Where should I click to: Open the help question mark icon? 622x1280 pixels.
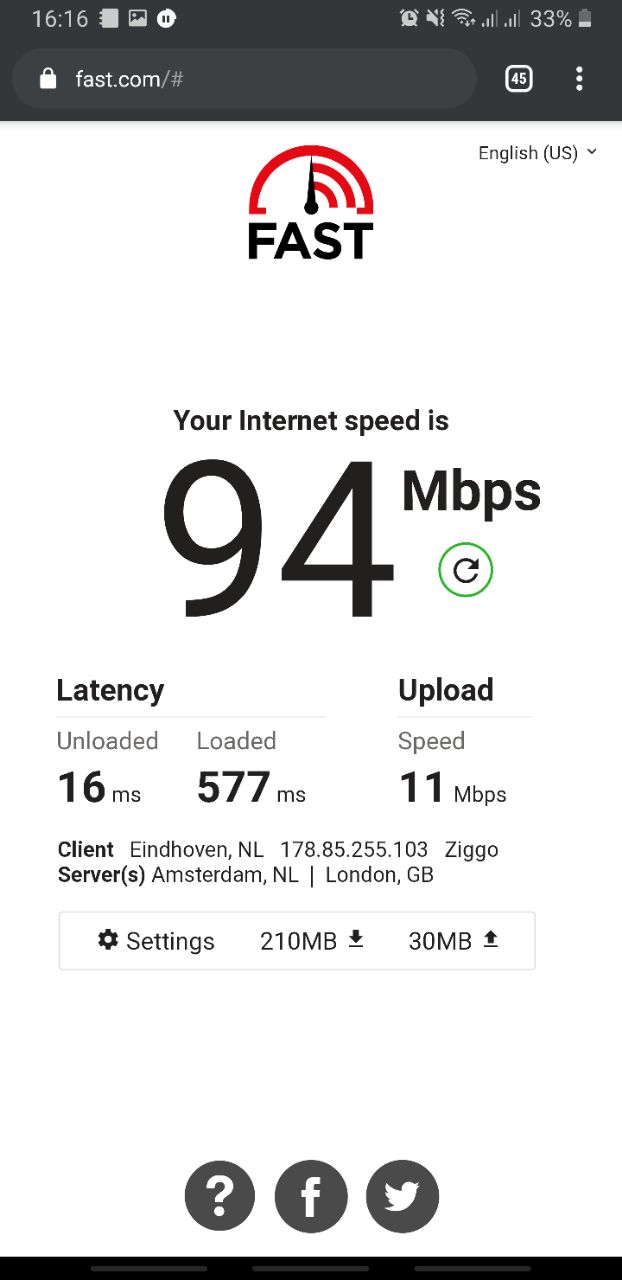pos(220,1196)
